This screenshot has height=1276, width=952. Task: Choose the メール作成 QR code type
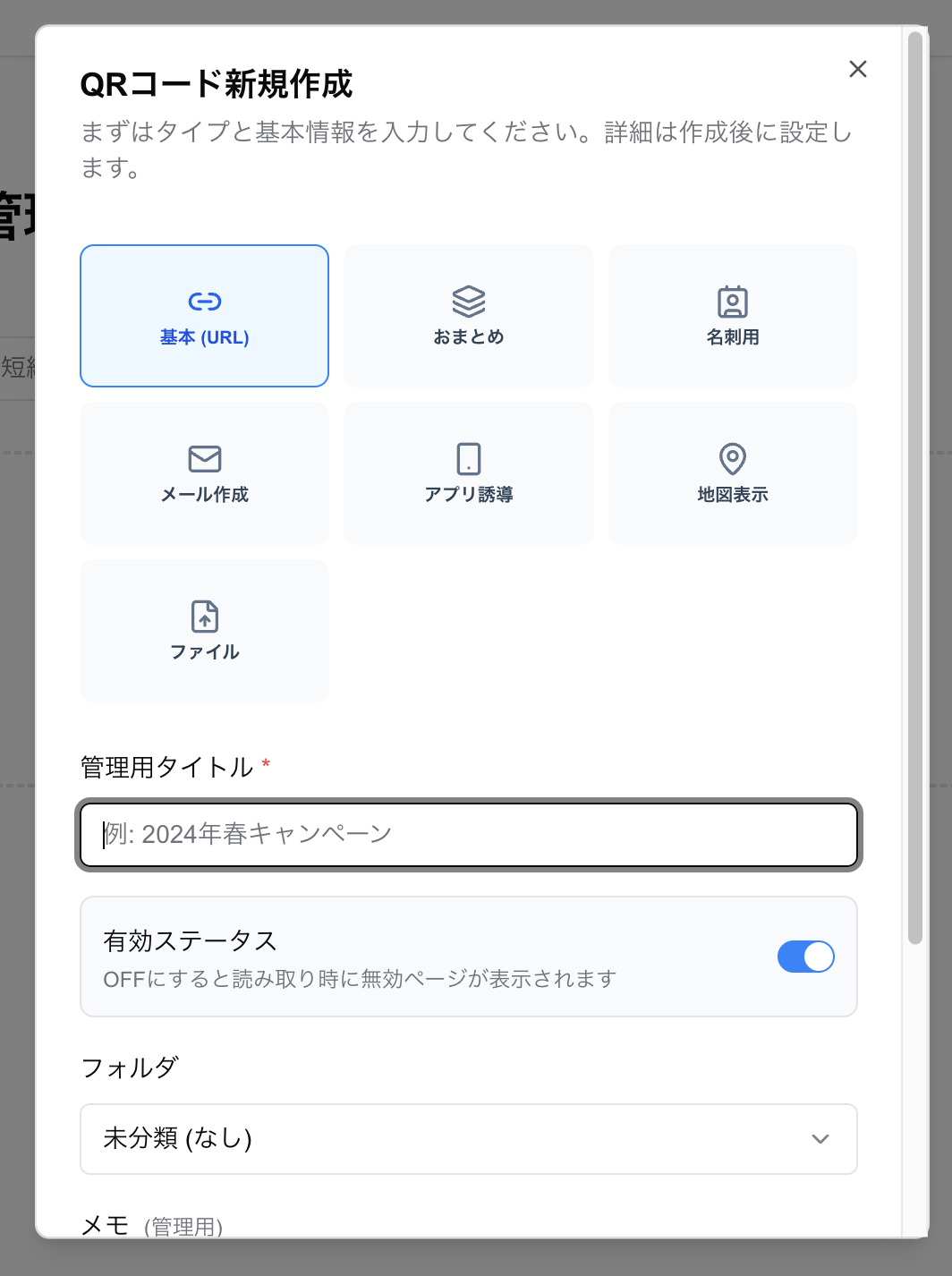pos(204,473)
